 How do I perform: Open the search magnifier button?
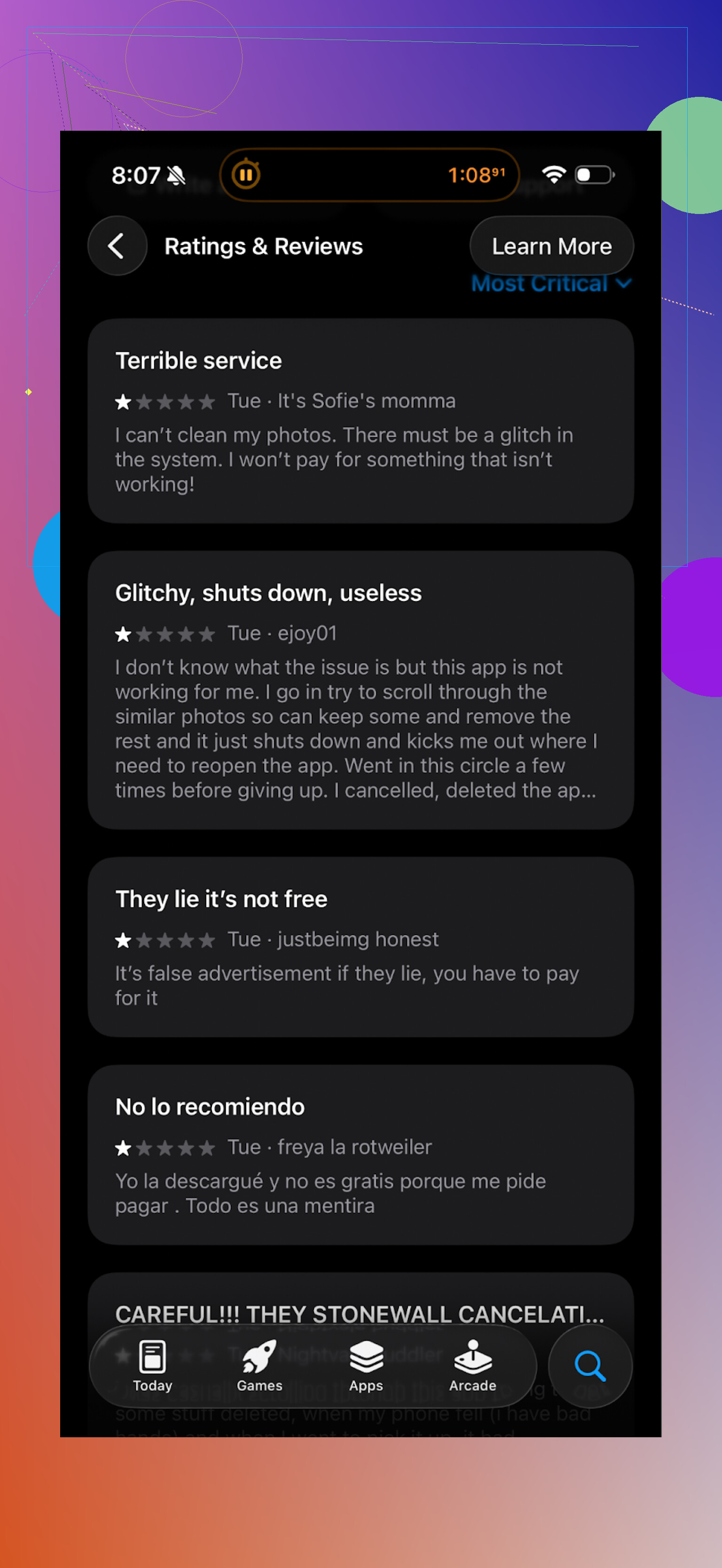pyautogui.click(x=589, y=1366)
